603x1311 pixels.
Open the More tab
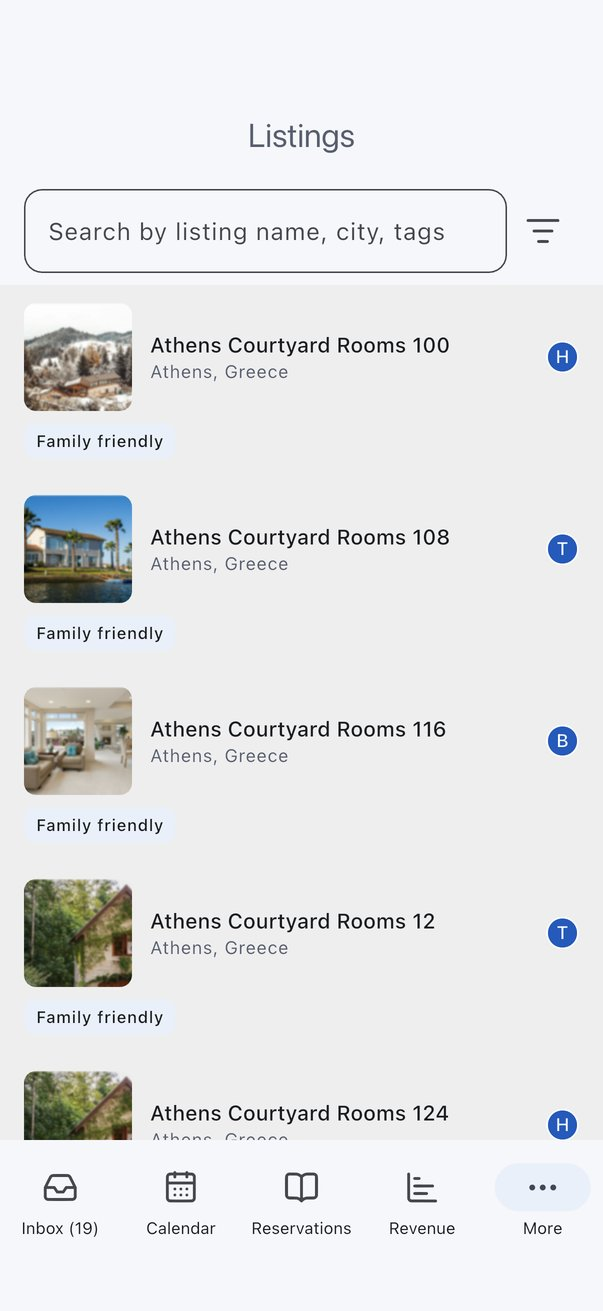coord(543,1203)
